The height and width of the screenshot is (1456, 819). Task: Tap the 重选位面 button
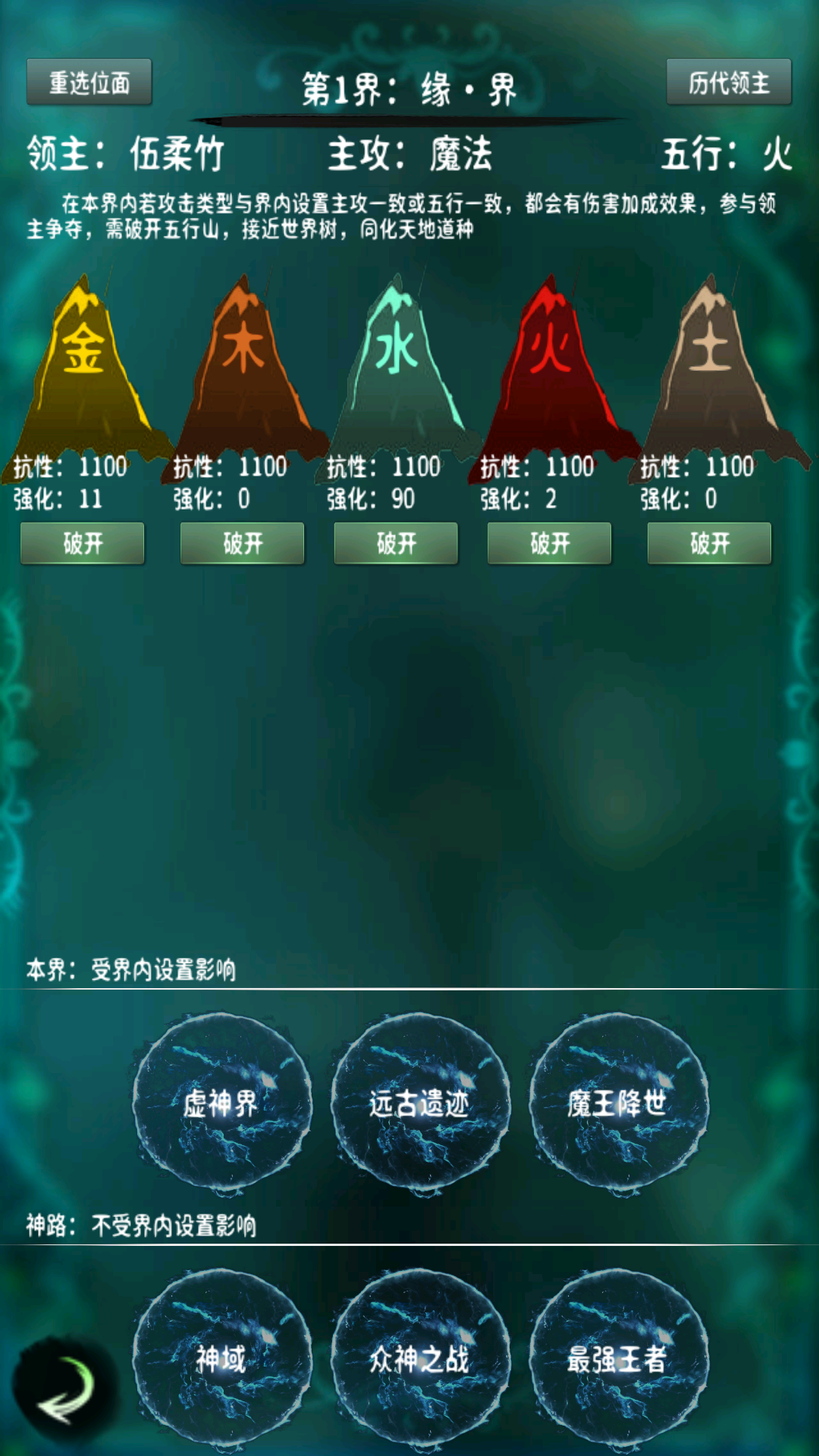89,82
